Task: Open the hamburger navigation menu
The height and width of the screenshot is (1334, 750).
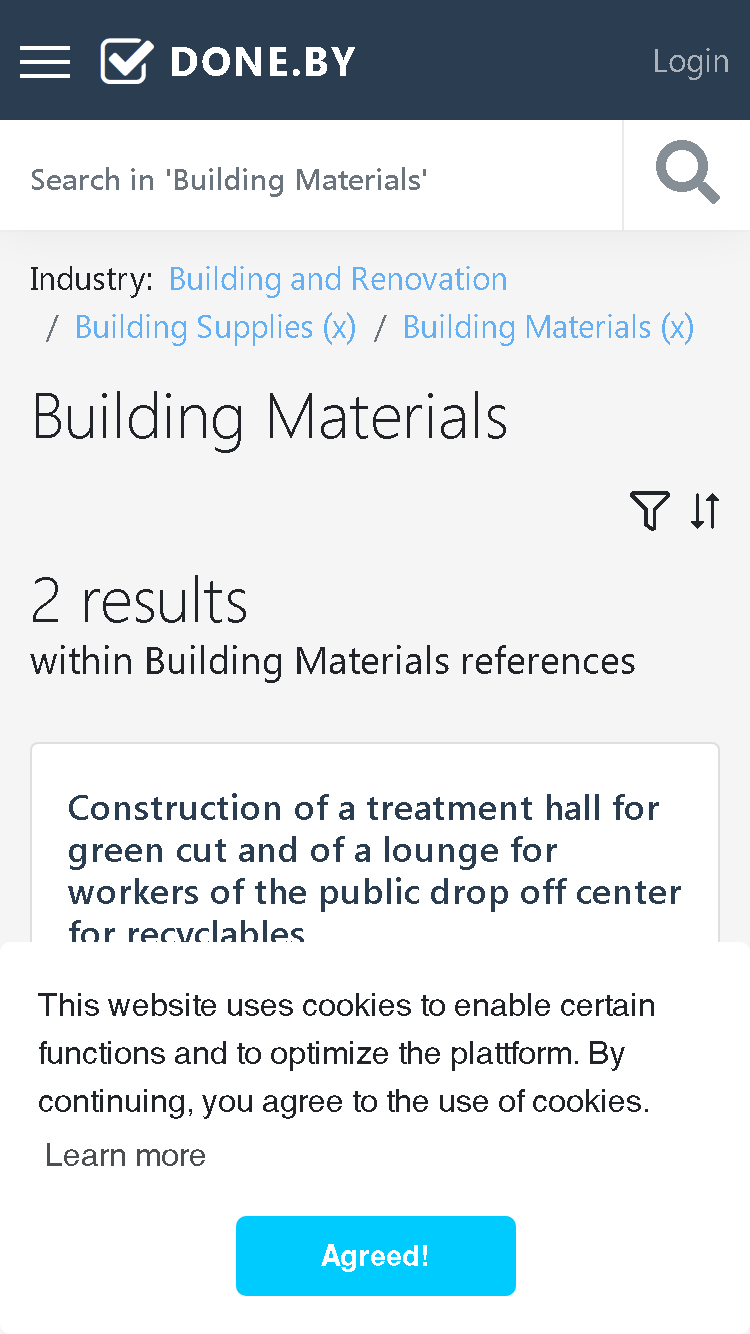Action: click(x=45, y=62)
